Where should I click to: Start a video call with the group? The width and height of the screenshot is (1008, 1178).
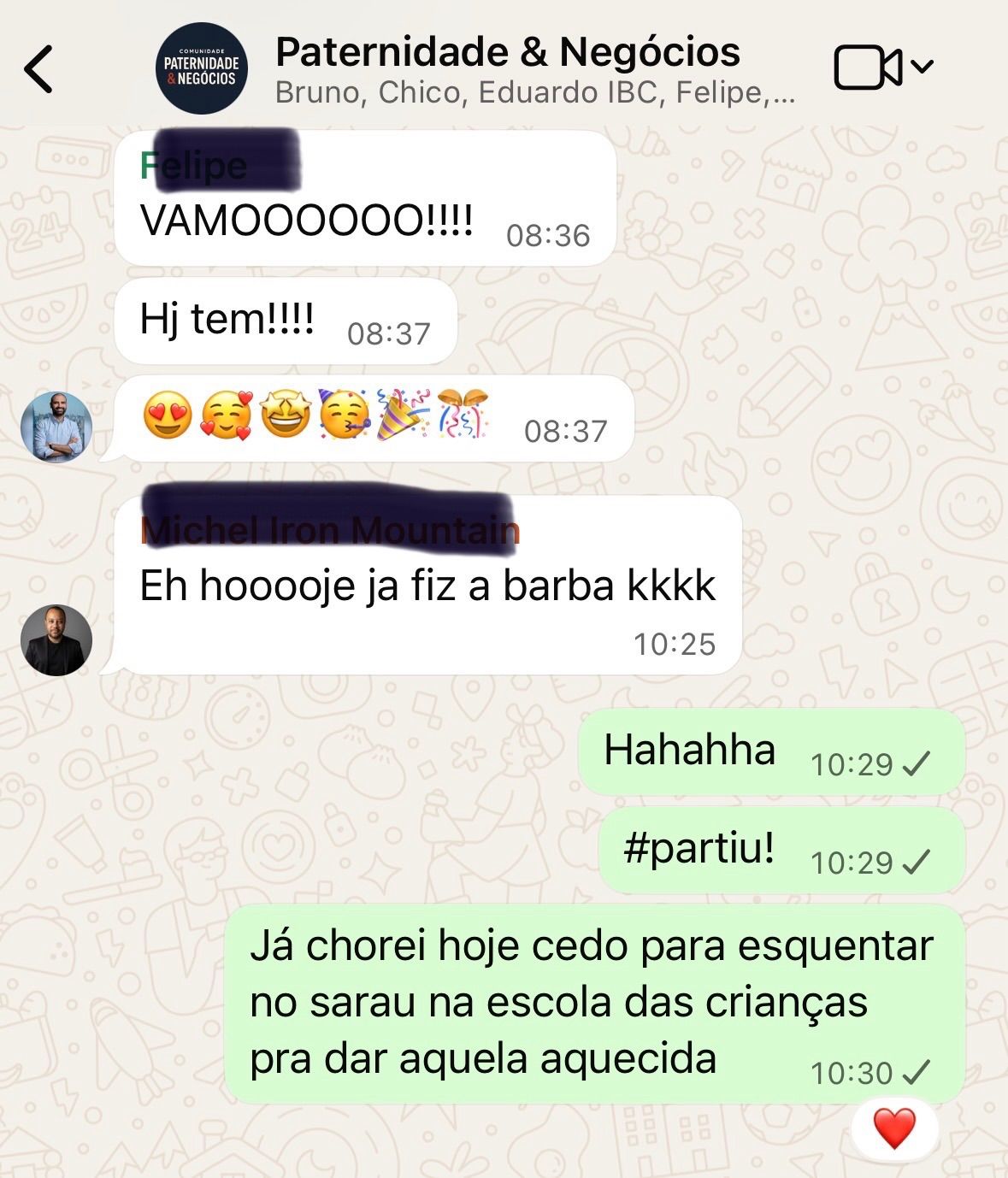coord(869,68)
